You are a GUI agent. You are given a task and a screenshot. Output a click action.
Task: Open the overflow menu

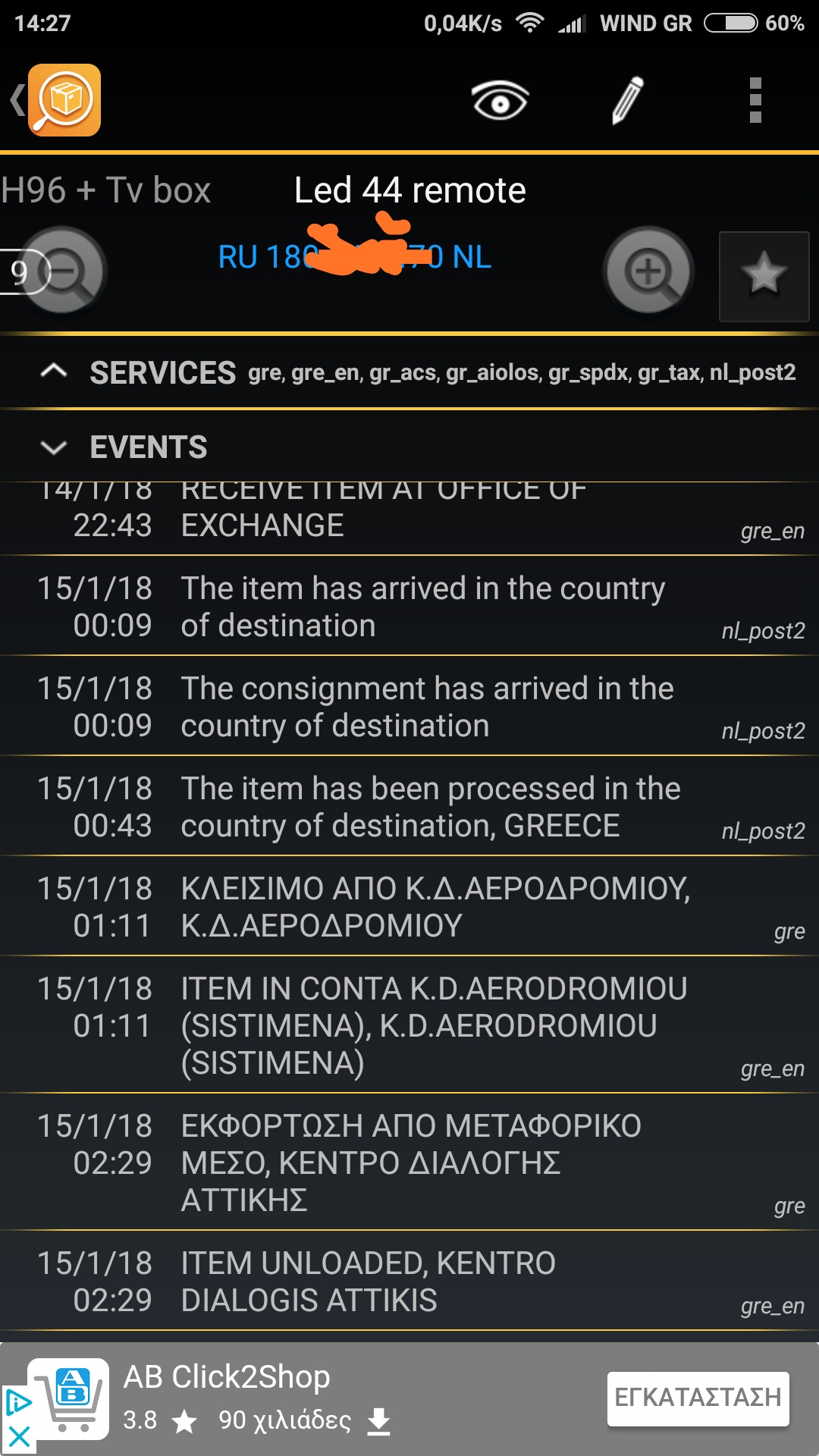(x=755, y=100)
